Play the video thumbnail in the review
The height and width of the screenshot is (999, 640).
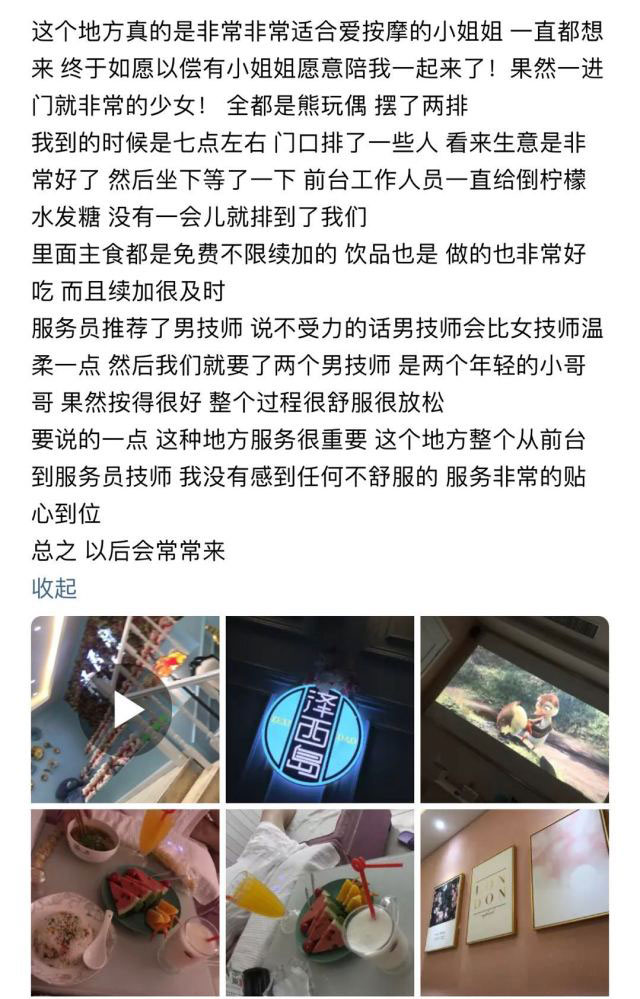[x=125, y=709]
